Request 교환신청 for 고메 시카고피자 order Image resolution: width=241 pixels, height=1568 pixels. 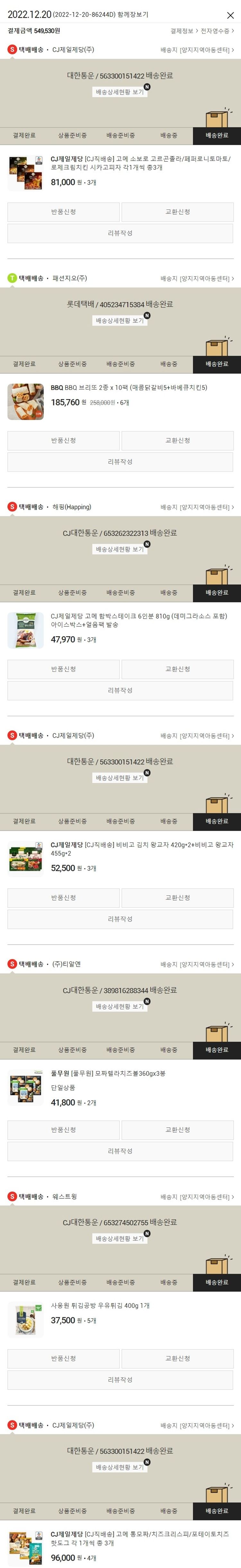click(x=177, y=212)
